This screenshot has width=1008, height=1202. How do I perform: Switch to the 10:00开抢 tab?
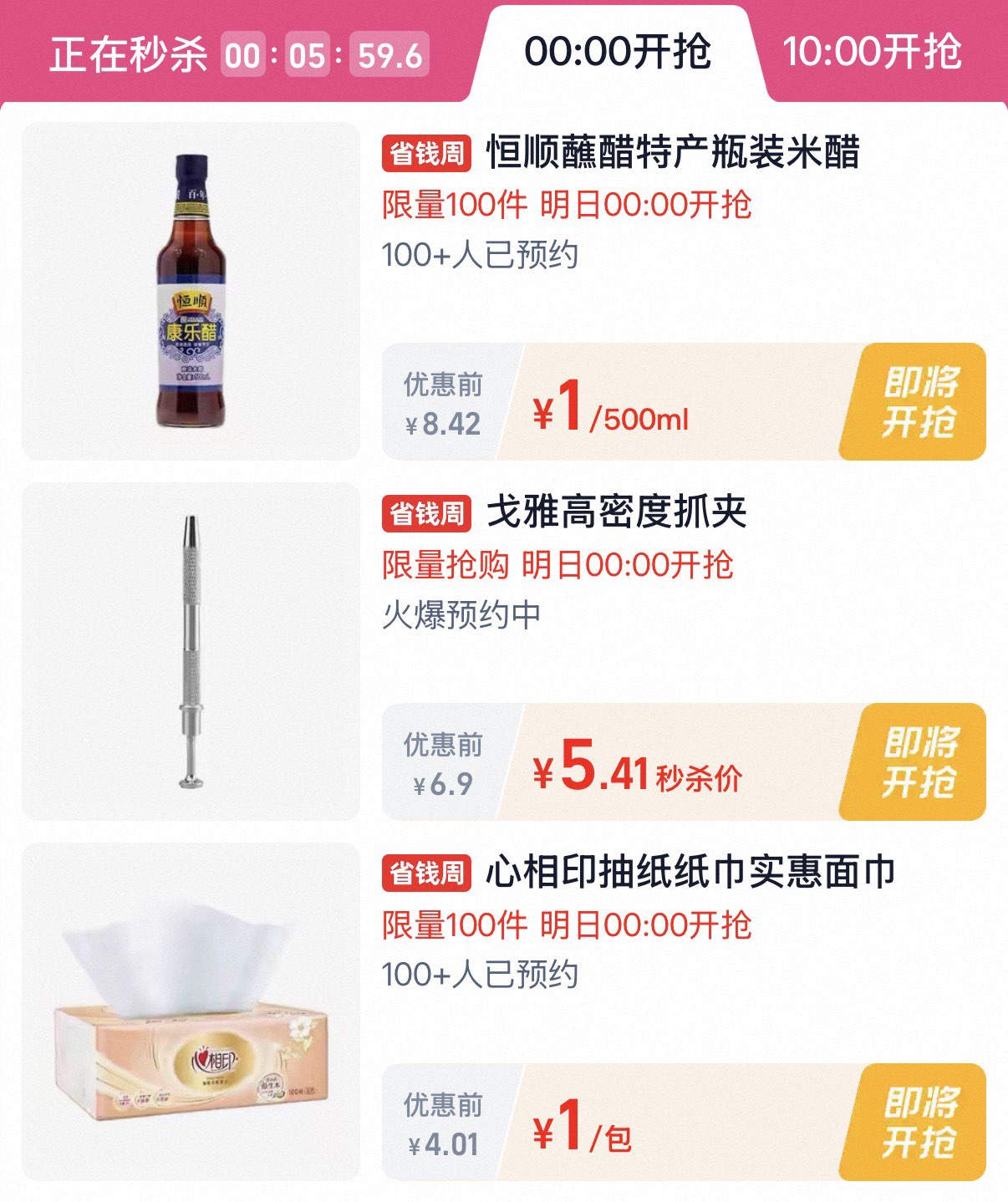pos(872,52)
